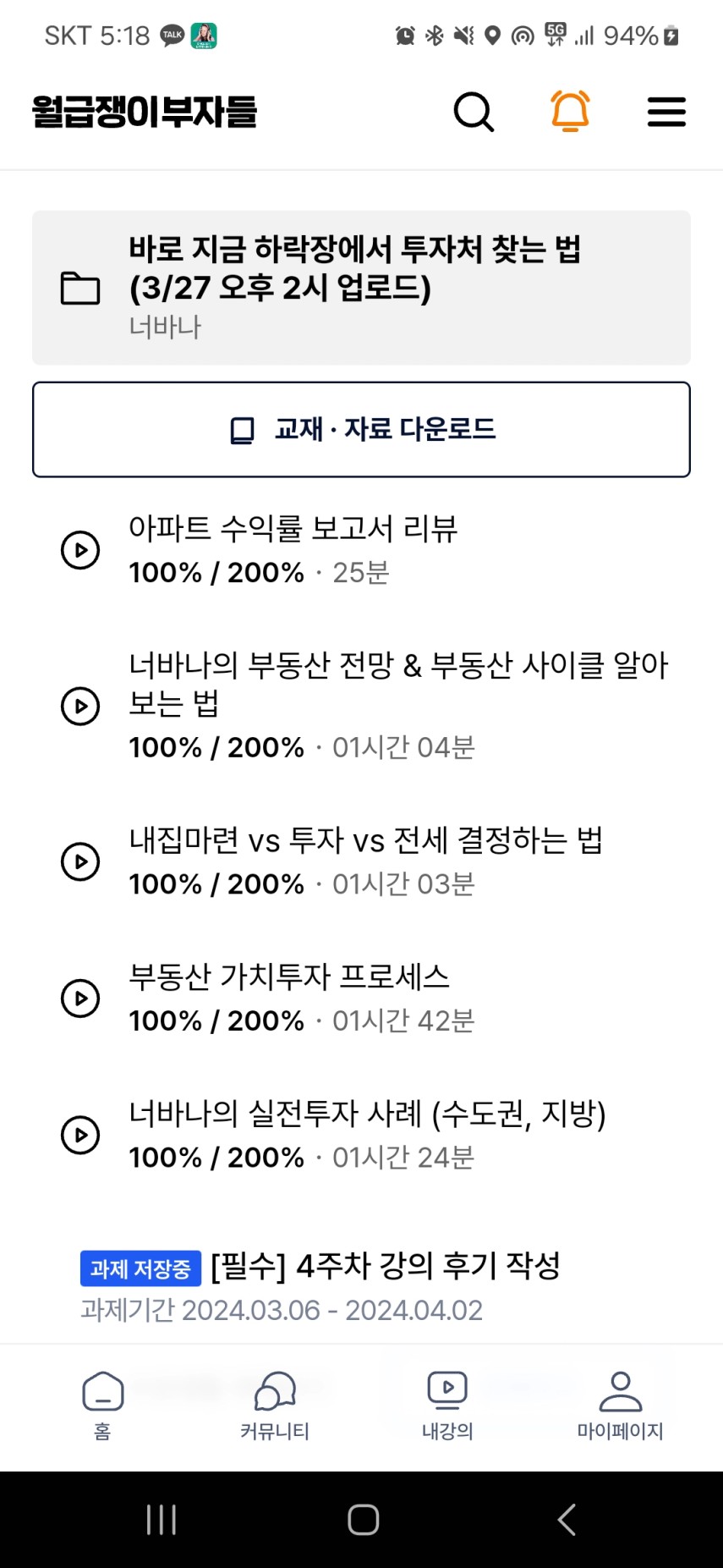Switch to the 커뮤니티 tab

coord(275,1406)
